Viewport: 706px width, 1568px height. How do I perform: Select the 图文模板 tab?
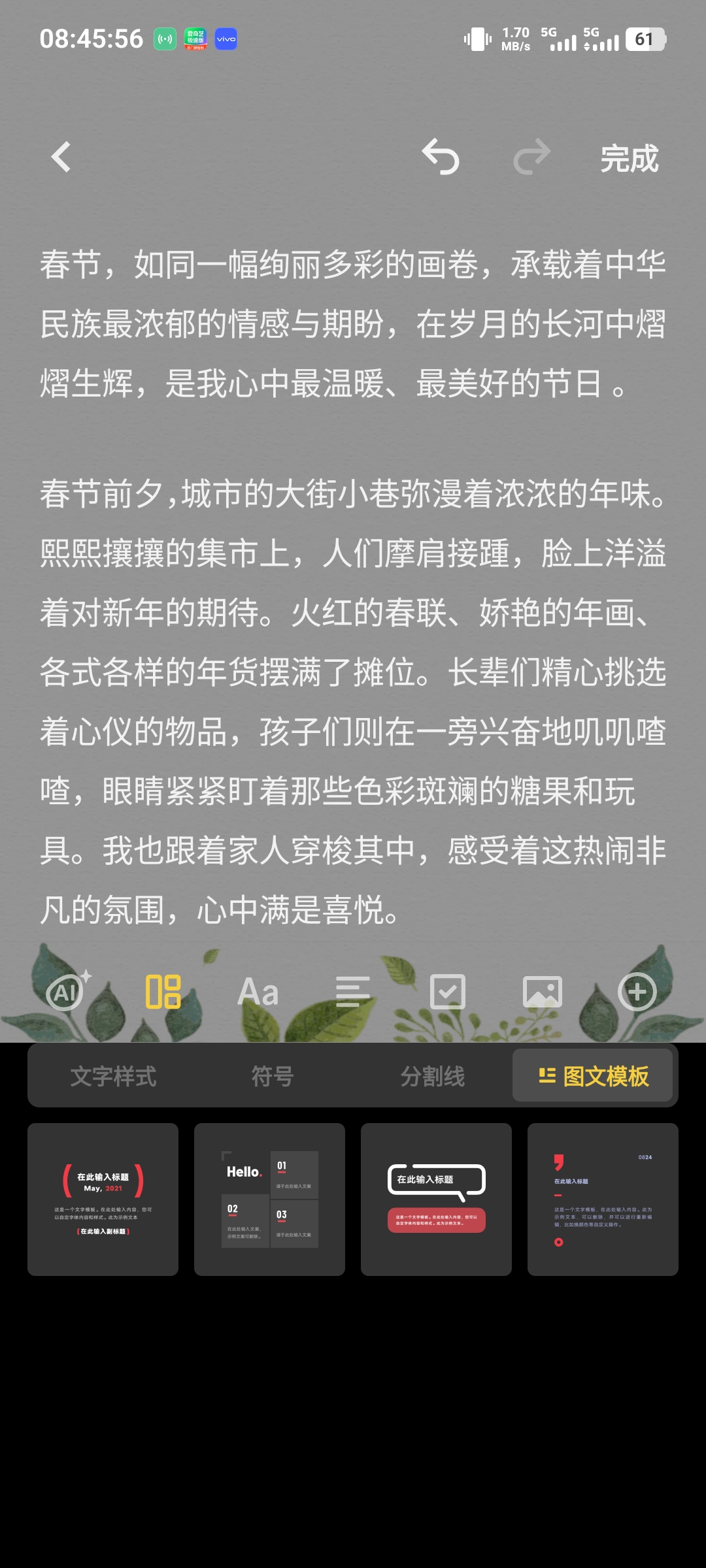pos(593,1076)
